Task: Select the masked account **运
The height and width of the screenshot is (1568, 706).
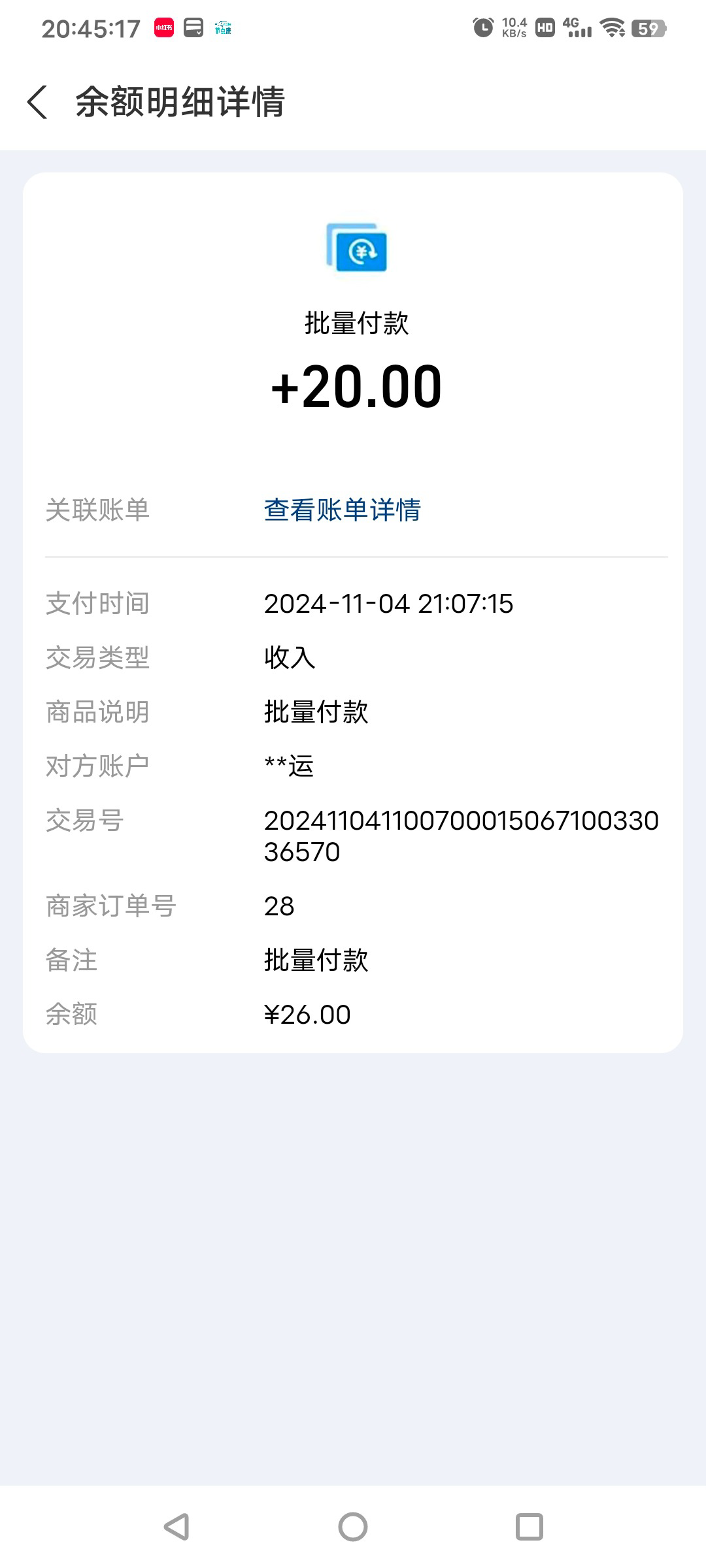Action: click(288, 766)
